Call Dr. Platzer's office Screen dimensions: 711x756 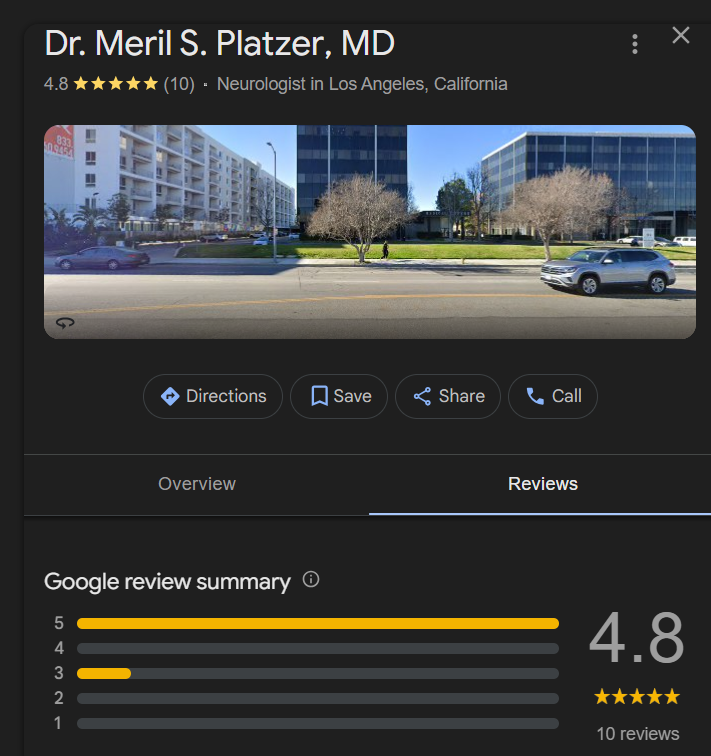click(553, 397)
